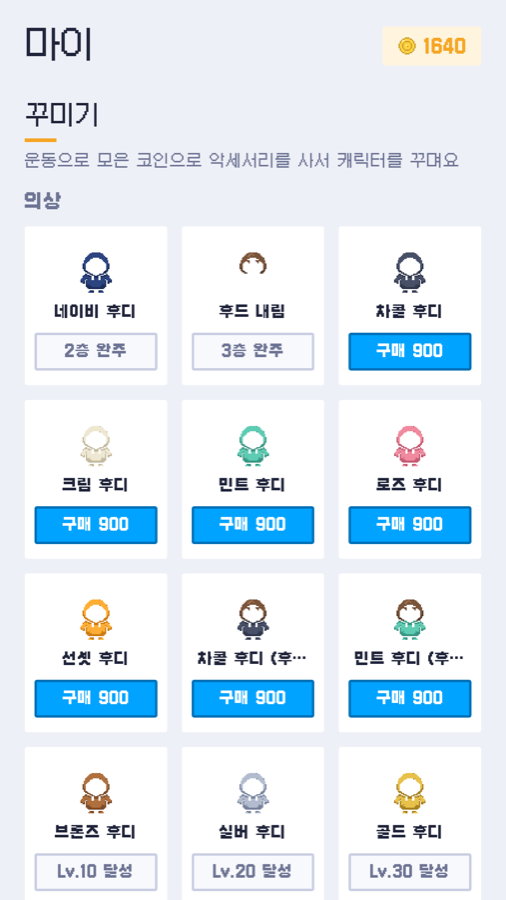Buy the 차콜 후디 for 900 coins

(x=410, y=351)
